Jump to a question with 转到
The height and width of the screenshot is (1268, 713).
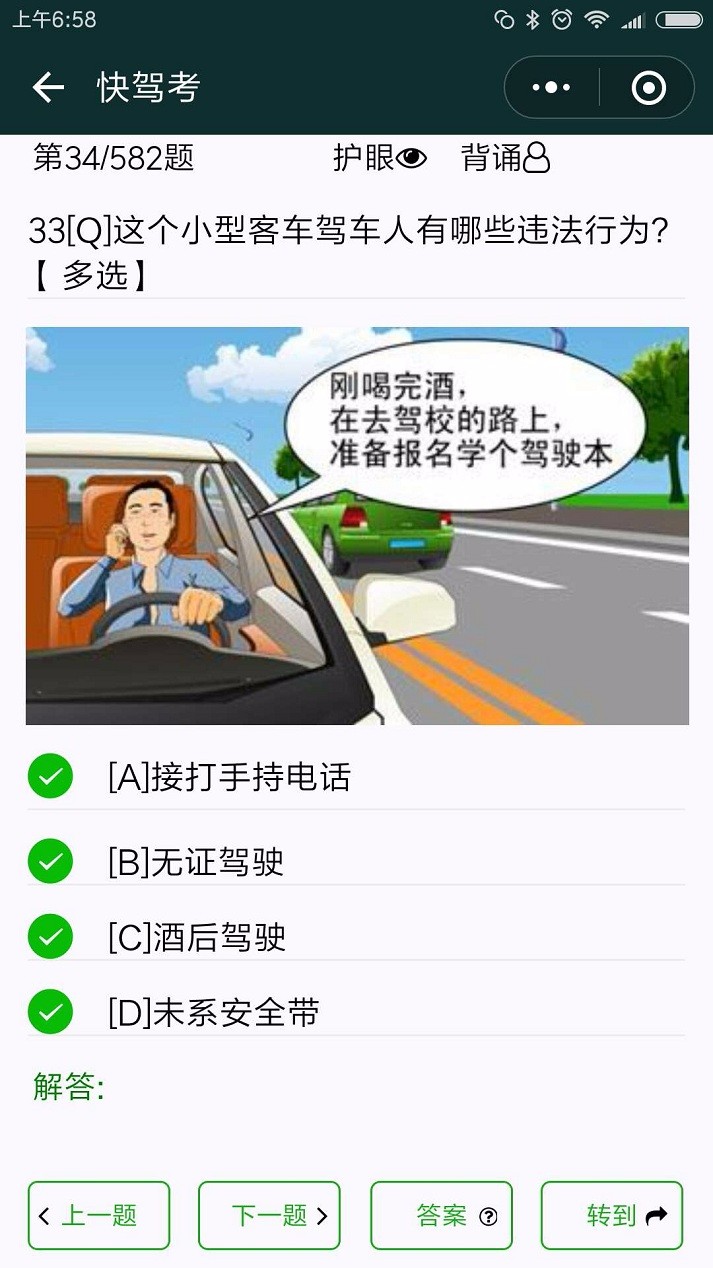click(x=612, y=1215)
